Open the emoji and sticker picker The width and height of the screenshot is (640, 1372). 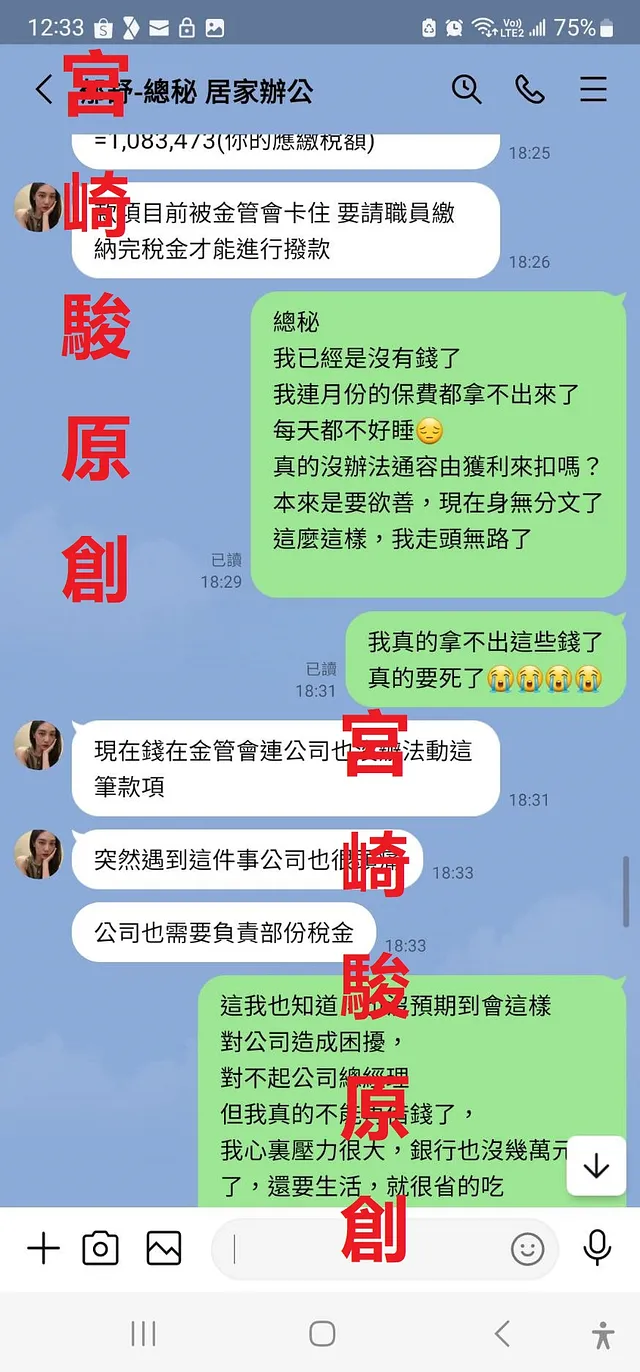click(x=527, y=1248)
